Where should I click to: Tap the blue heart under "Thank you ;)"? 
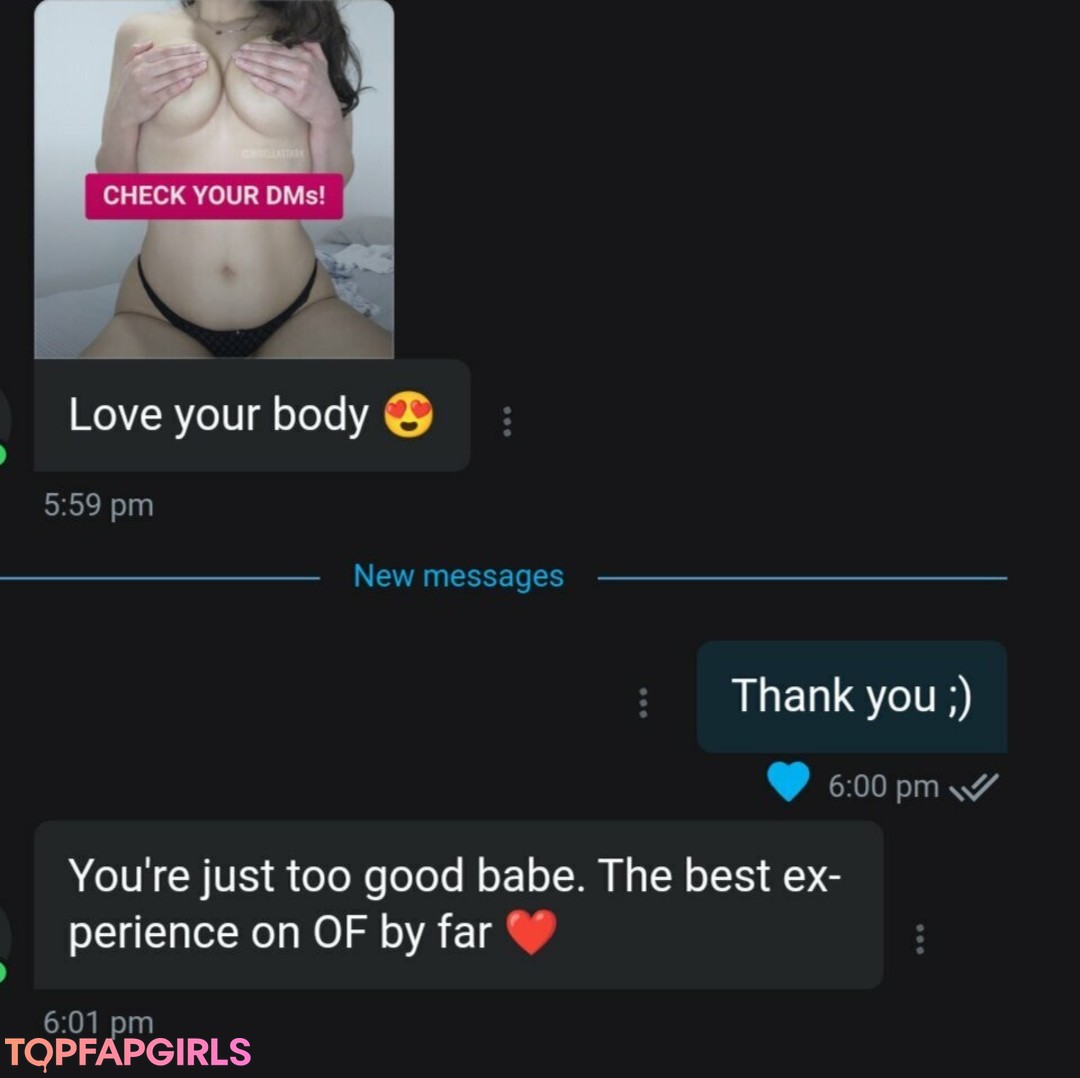(x=788, y=782)
